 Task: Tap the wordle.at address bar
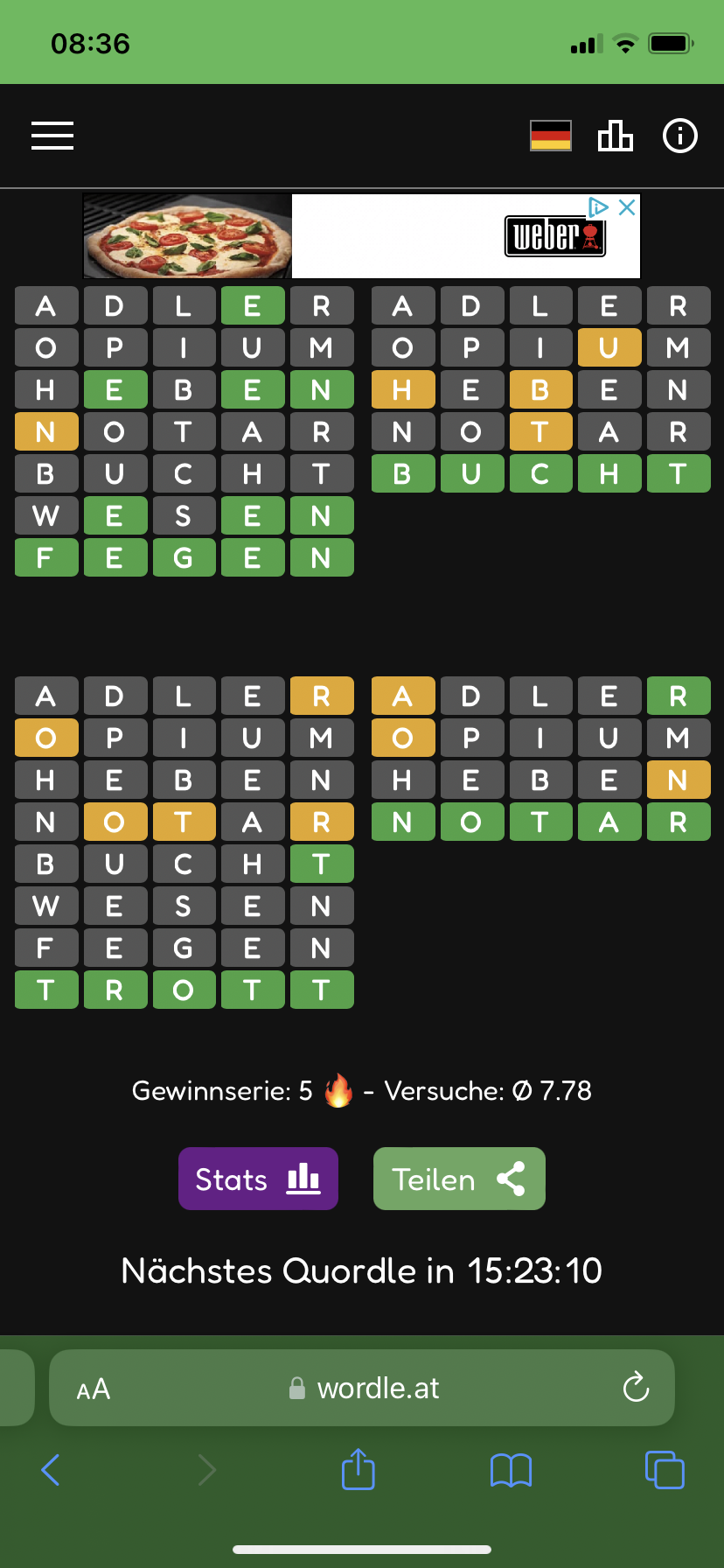point(362,1388)
